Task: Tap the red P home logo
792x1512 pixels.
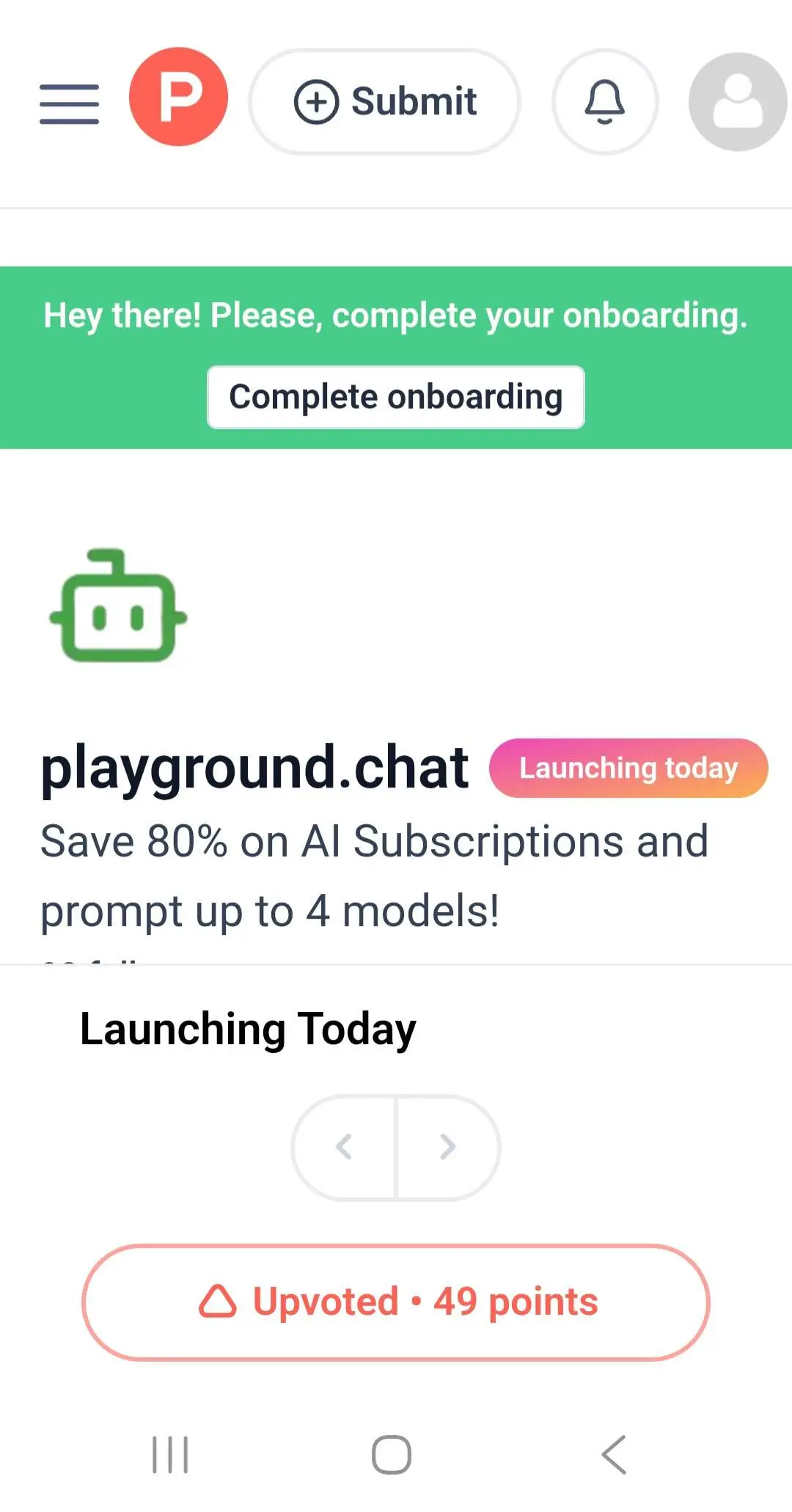Action: point(178,98)
